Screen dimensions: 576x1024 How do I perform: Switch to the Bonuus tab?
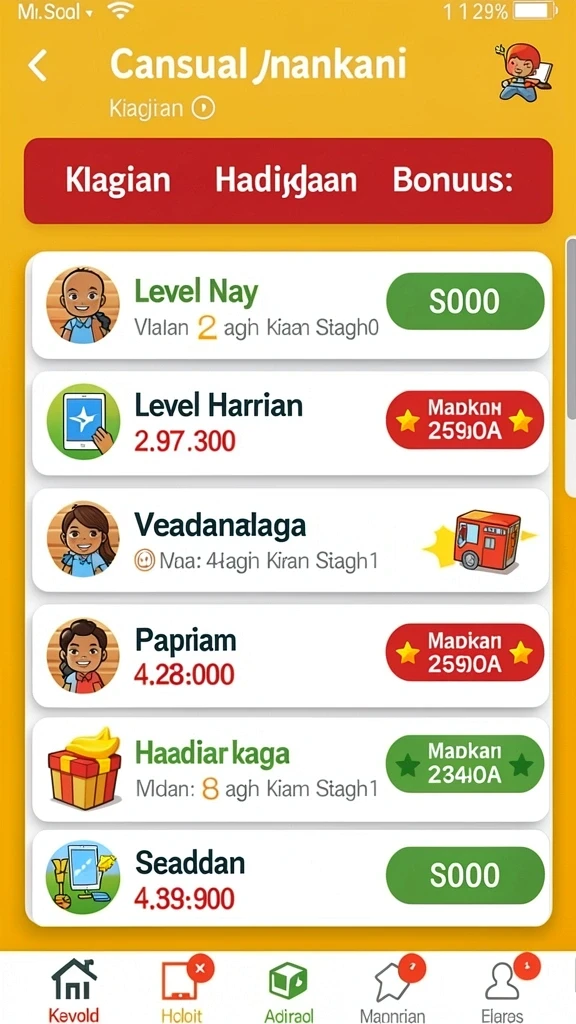pos(452,181)
